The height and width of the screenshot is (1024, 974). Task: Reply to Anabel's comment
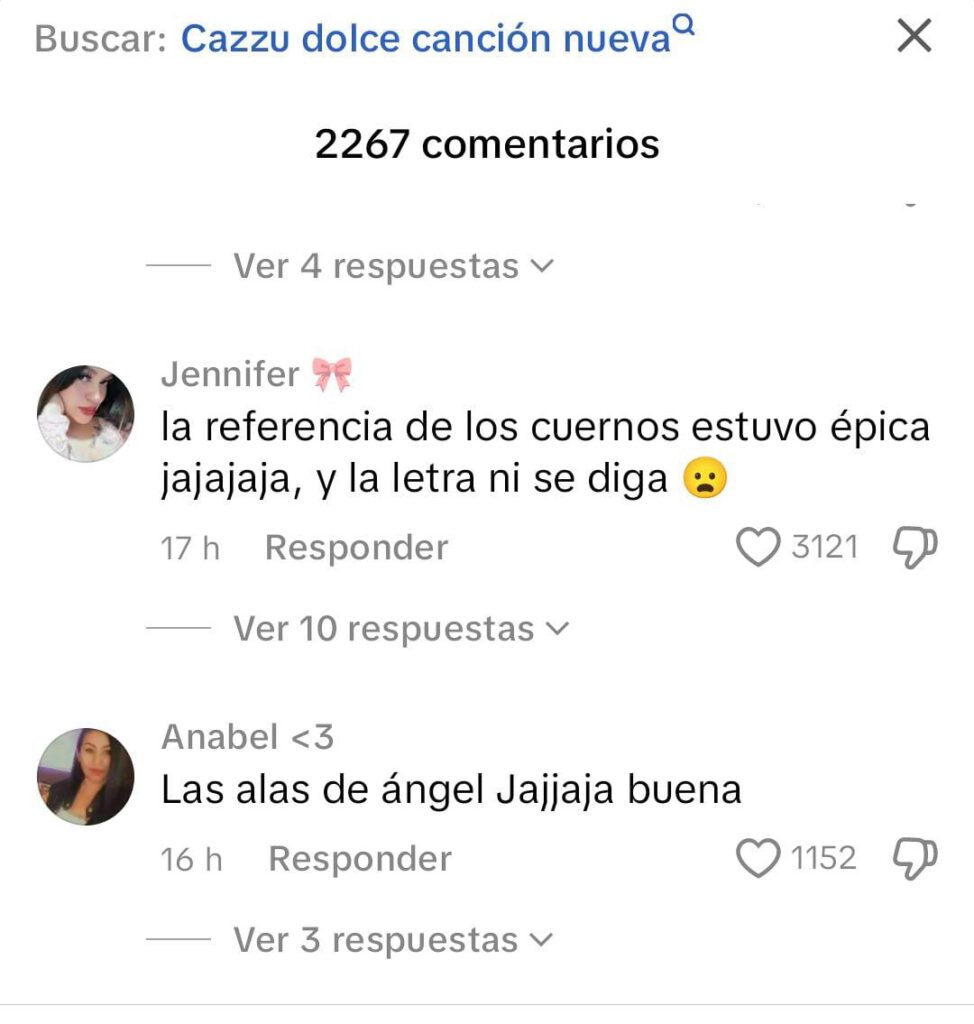(x=360, y=859)
